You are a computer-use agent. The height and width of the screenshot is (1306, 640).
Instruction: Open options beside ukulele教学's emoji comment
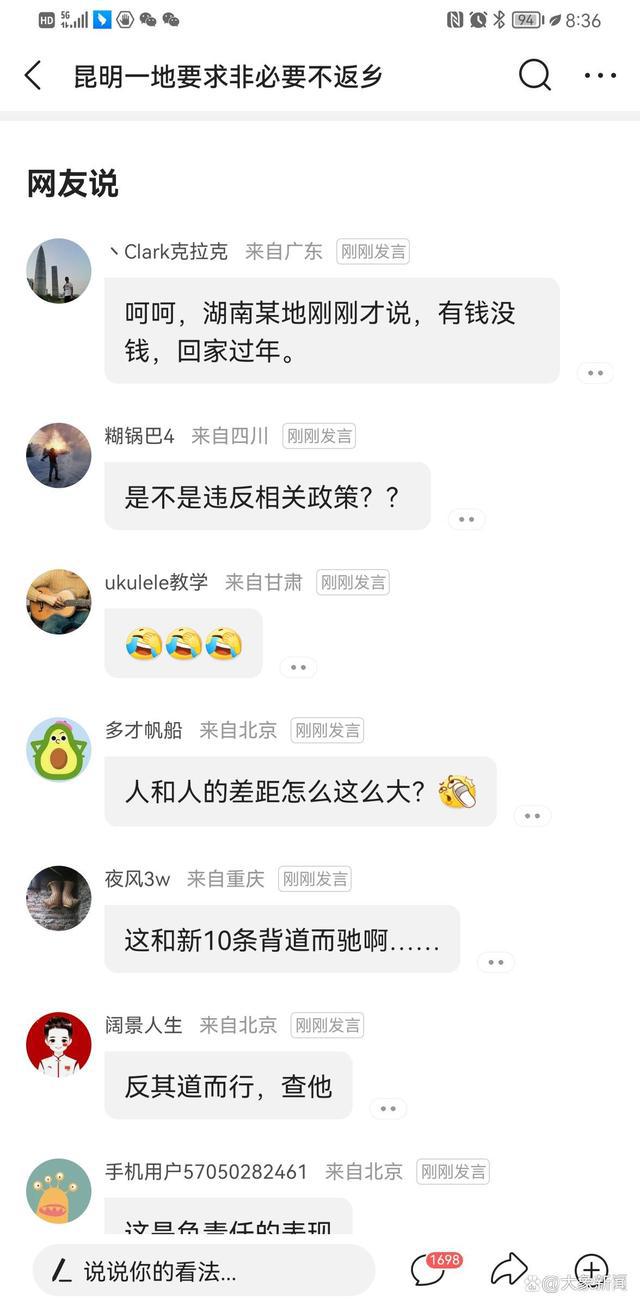coord(298,668)
